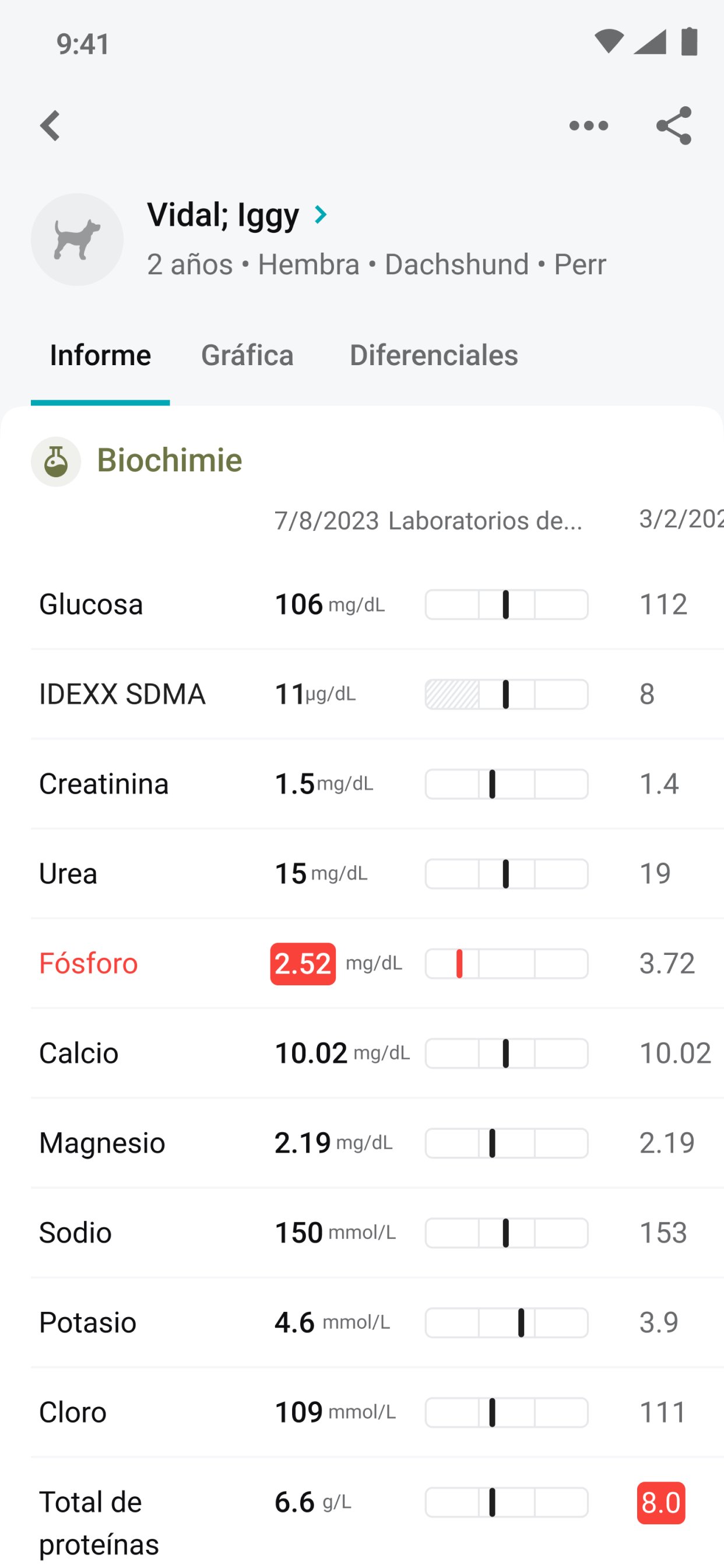Tap the cellular signal icon

649,42
